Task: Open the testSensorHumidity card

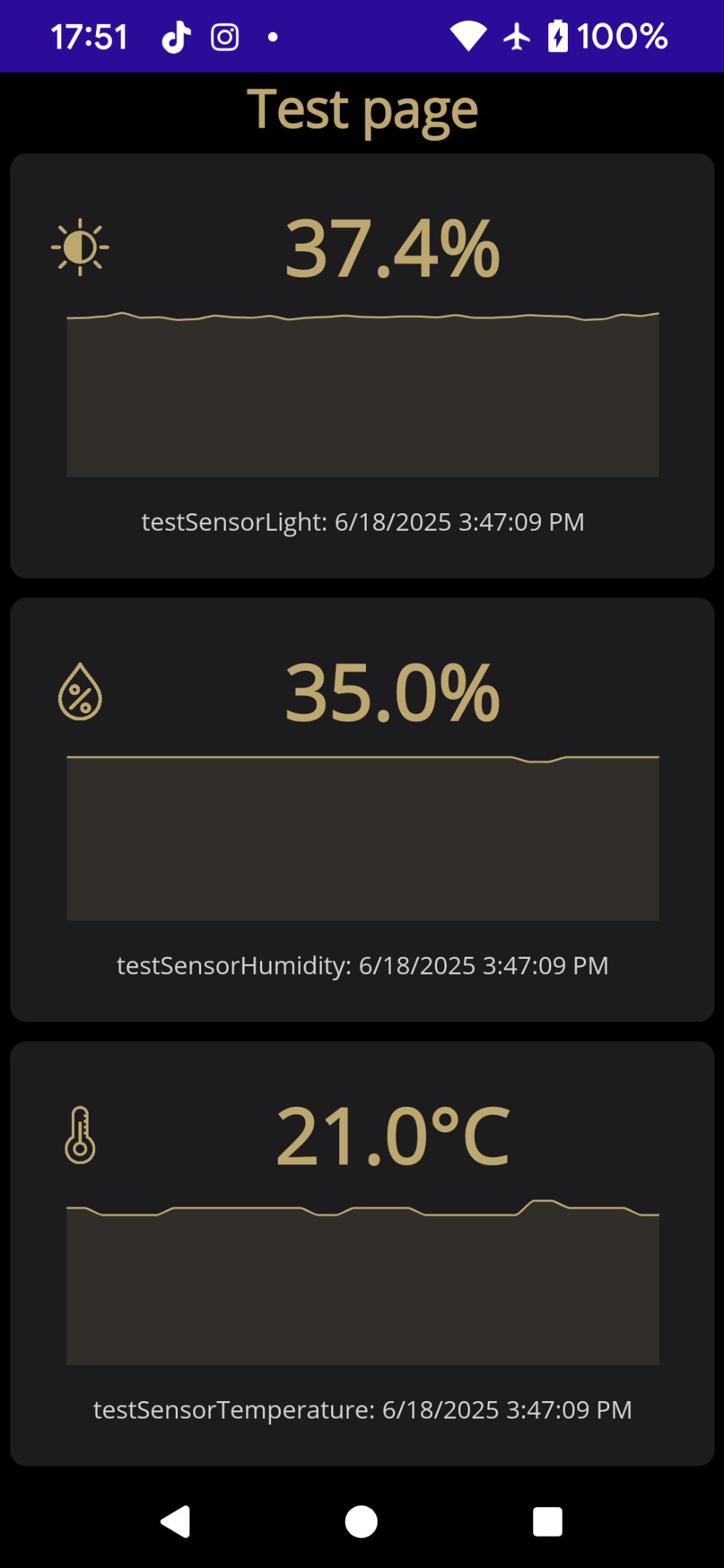Action: click(x=362, y=809)
